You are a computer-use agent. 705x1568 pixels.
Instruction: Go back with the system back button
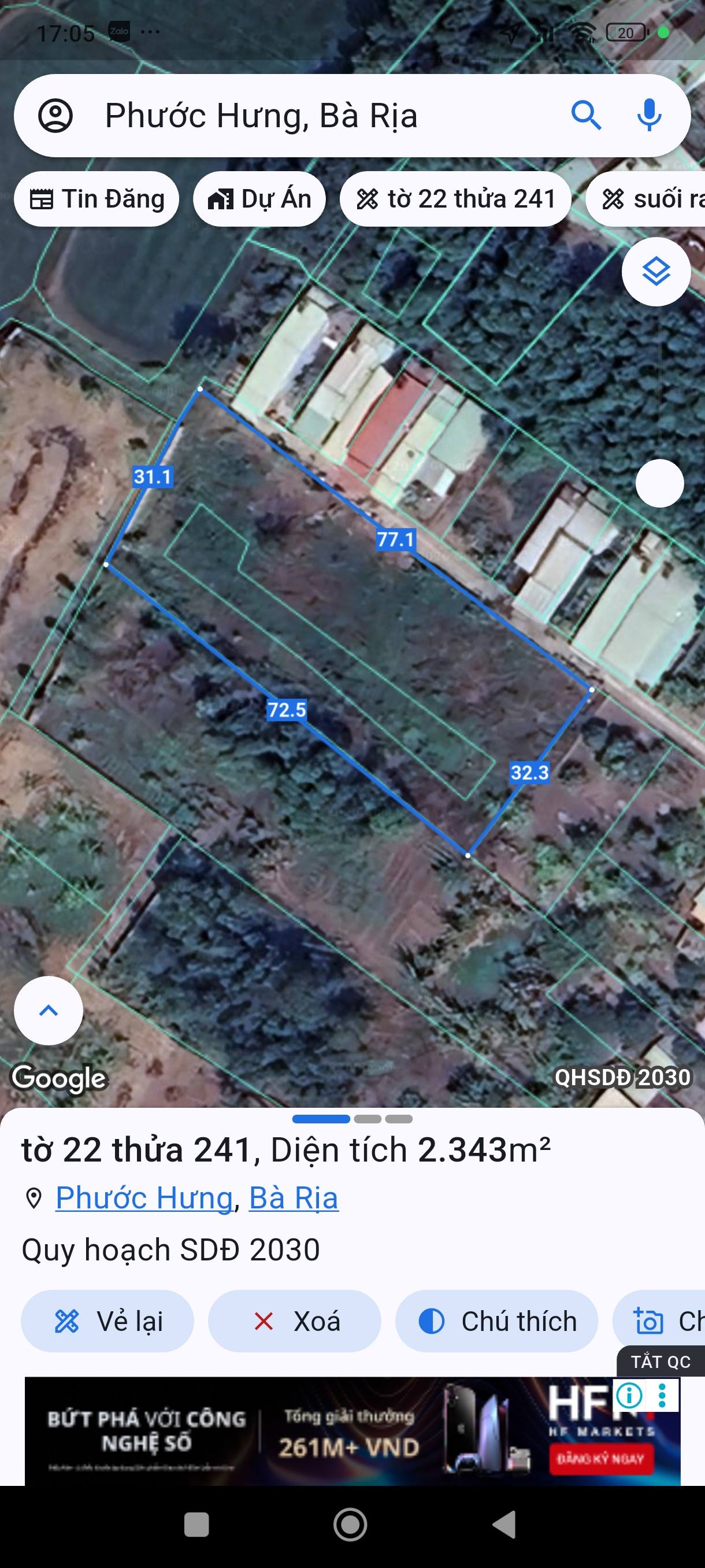(504, 1525)
